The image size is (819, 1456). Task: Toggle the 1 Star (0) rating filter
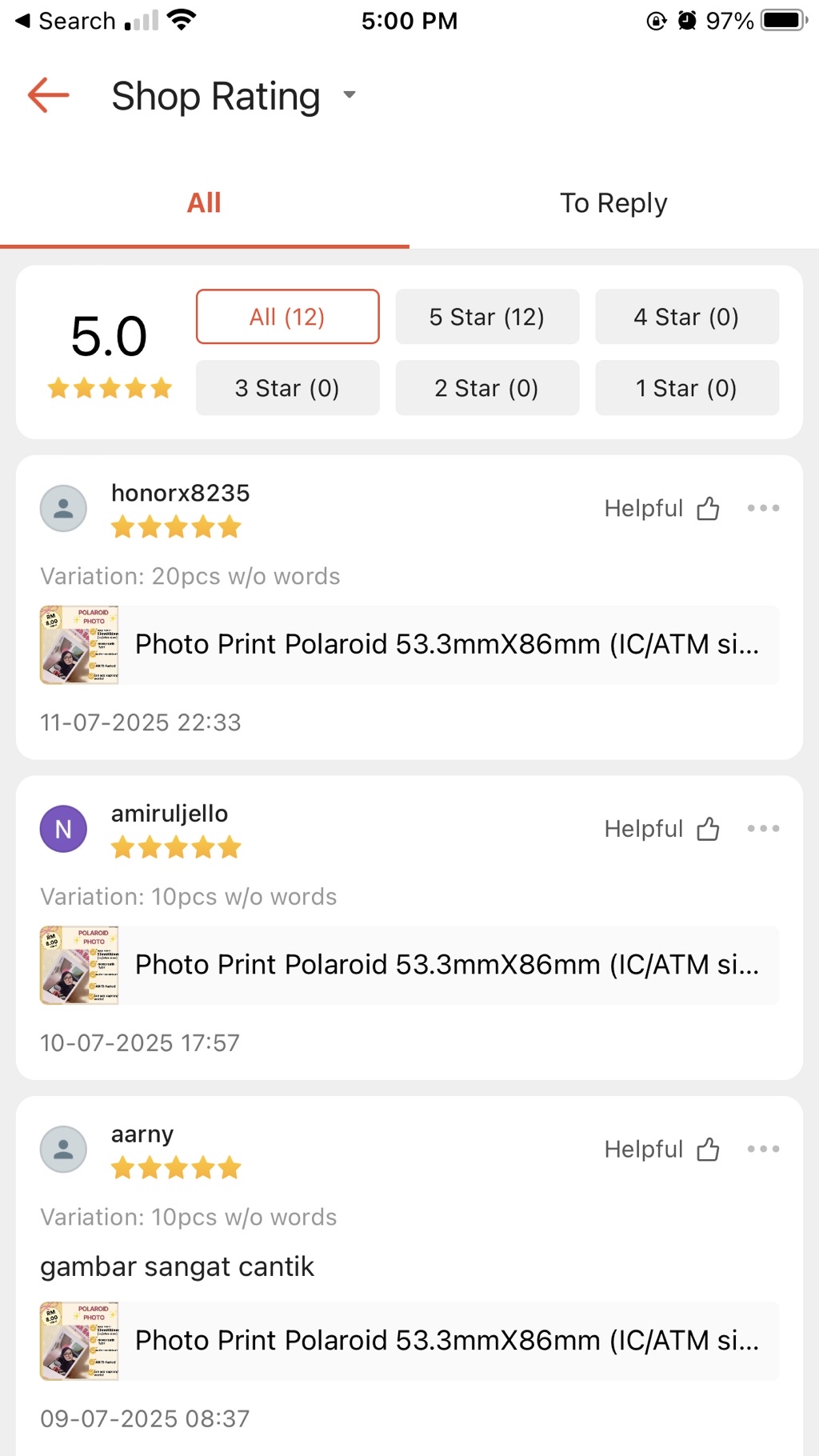[686, 388]
